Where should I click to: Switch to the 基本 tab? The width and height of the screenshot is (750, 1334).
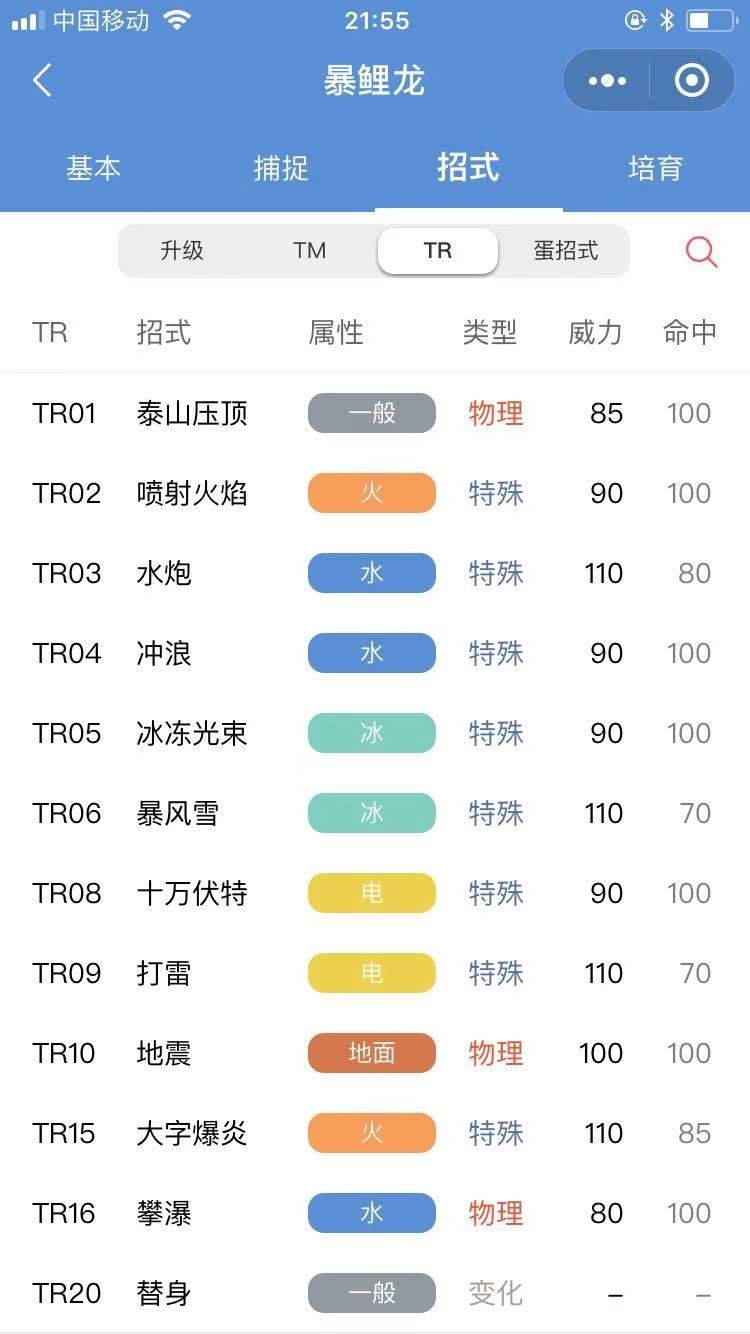pos(93,169)
